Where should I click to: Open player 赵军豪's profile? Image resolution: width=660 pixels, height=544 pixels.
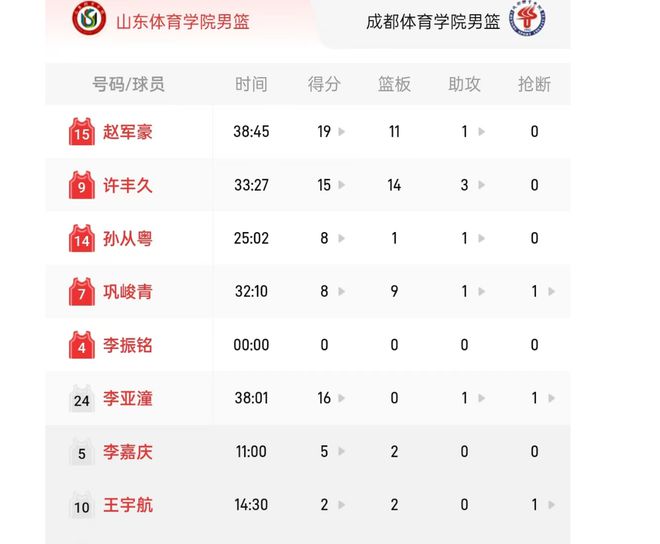click(128, 132)
